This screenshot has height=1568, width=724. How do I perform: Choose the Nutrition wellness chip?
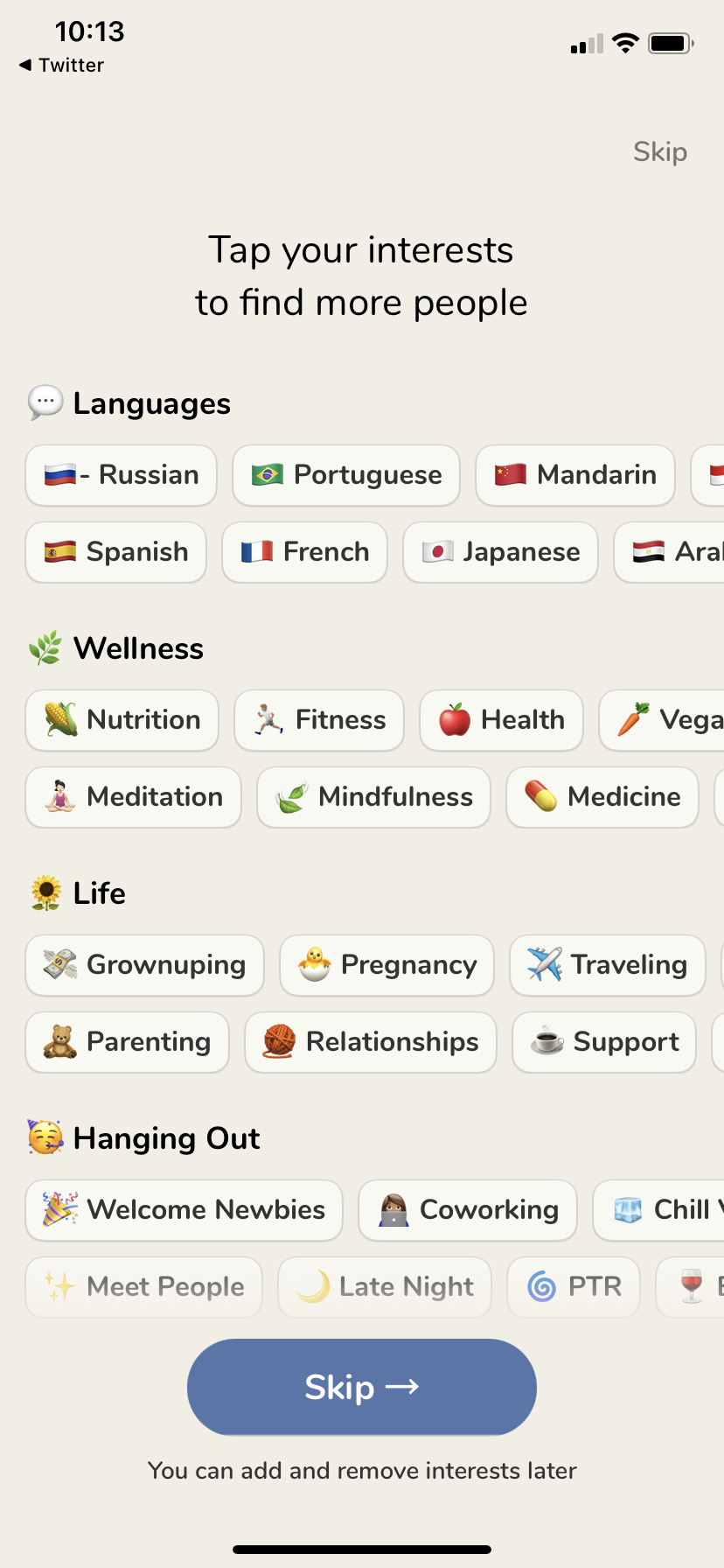tap(122, 720)
